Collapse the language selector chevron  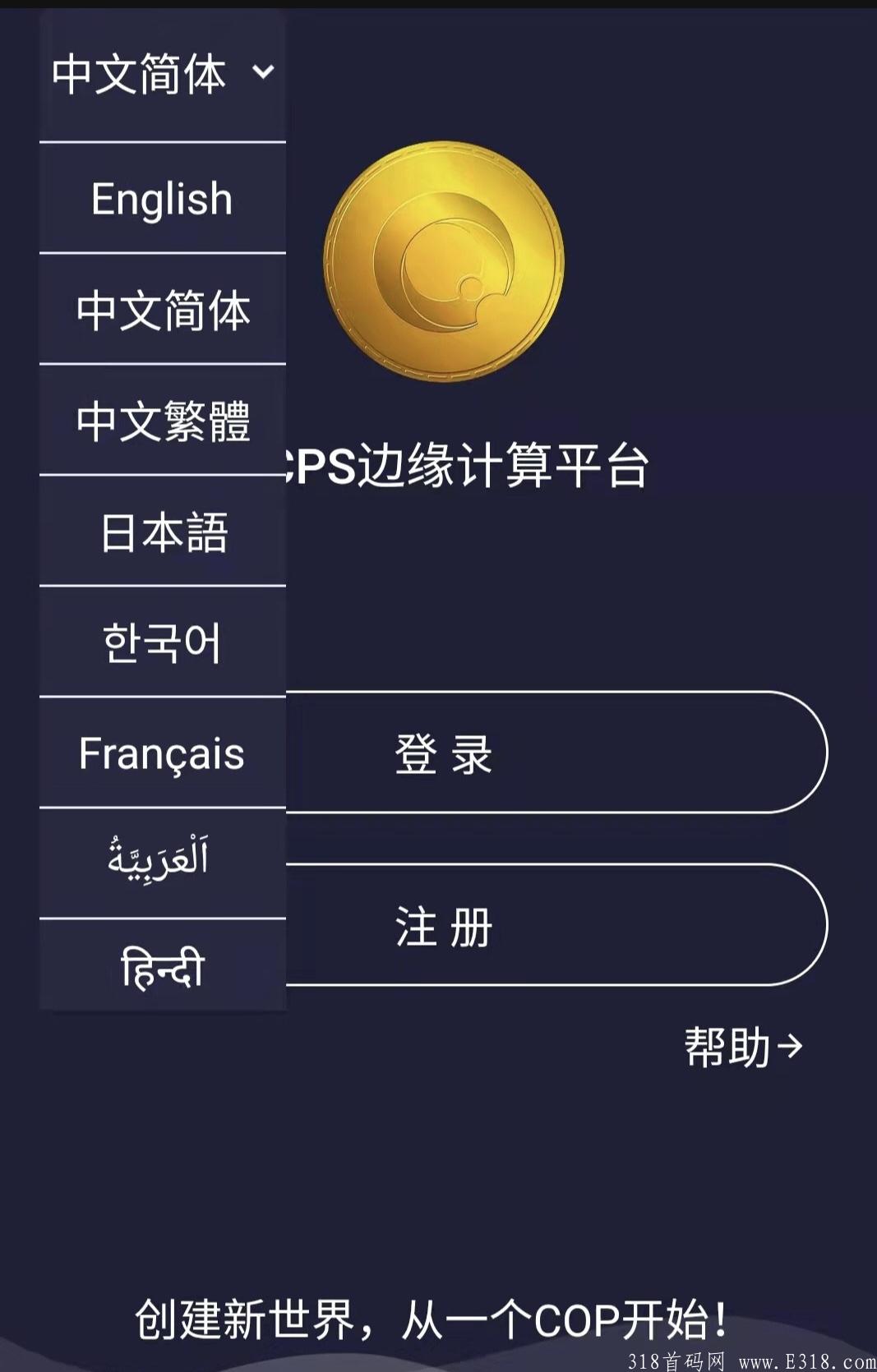pos(261,74)
